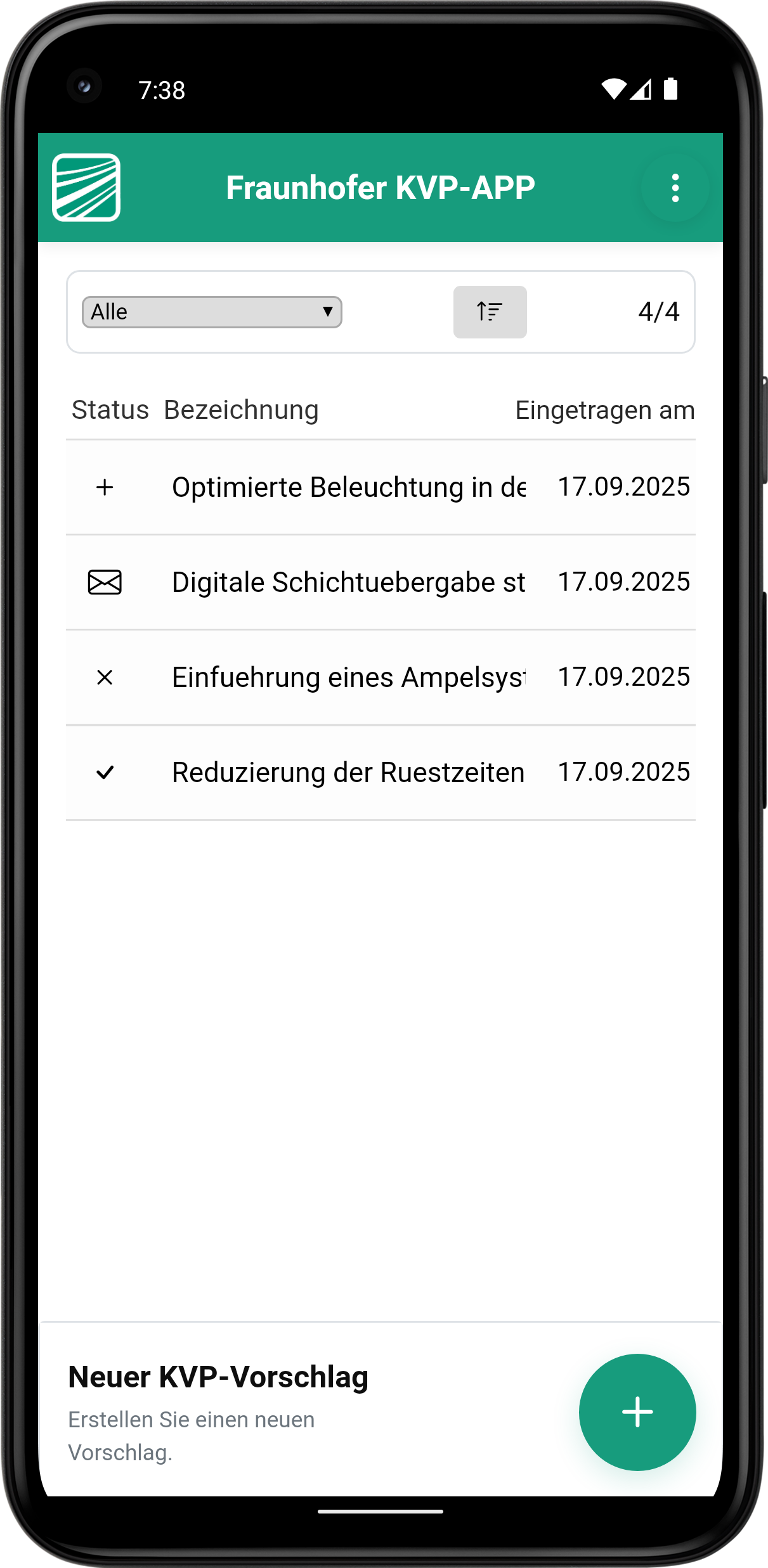Open the Optimierte Beleuchtung suggestion
Viewport: 768px width, 1568px height.
(348, 487)
